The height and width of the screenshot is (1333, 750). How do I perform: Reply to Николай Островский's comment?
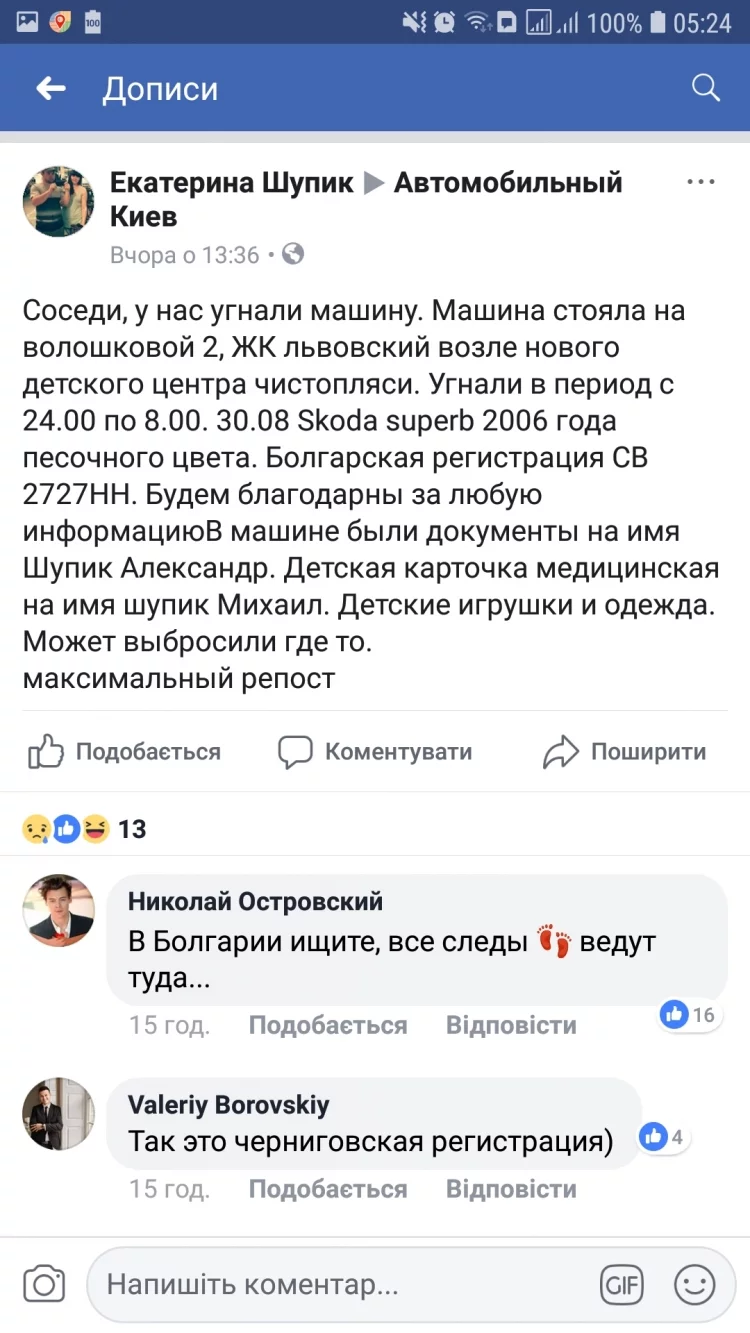pos(511,1025)
